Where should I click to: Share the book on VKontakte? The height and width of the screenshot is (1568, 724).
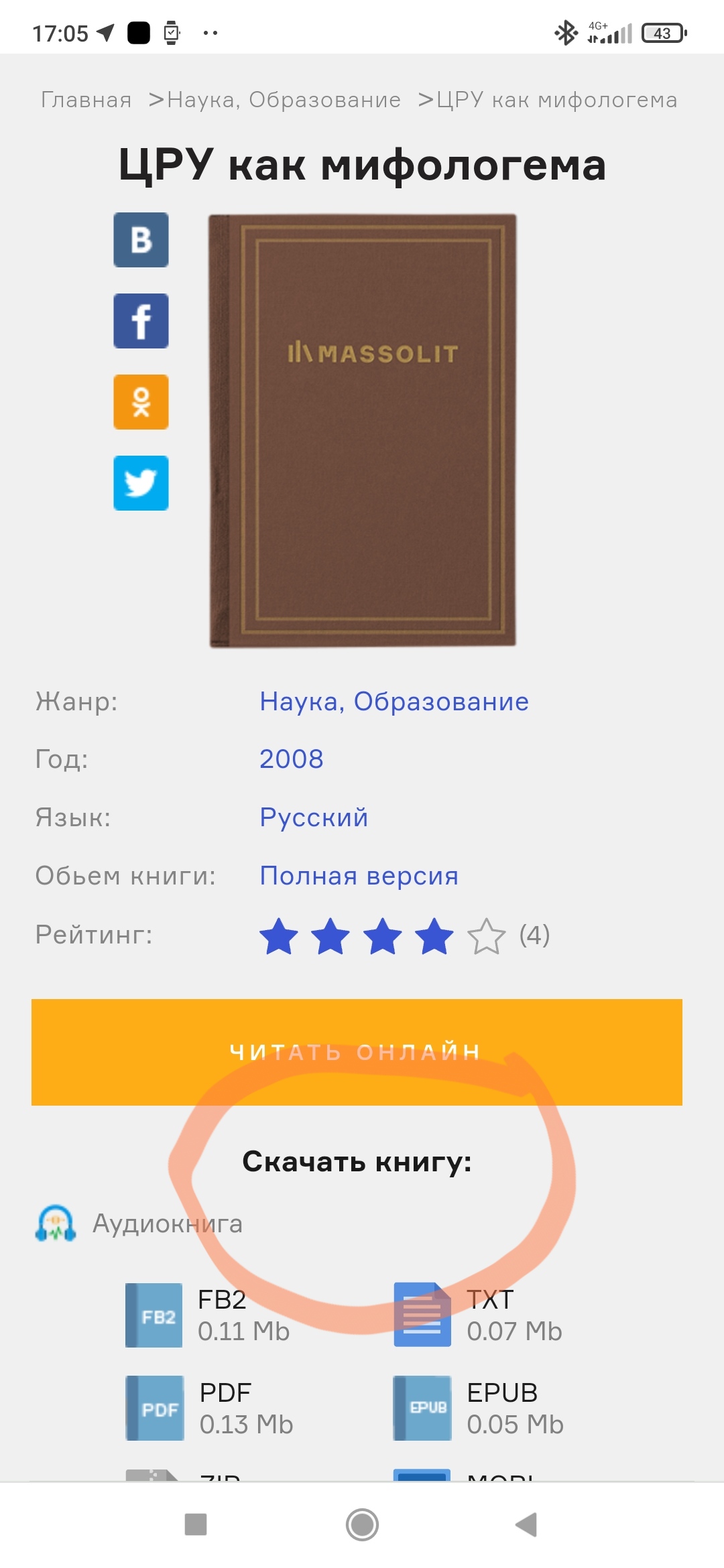point(141,240)
